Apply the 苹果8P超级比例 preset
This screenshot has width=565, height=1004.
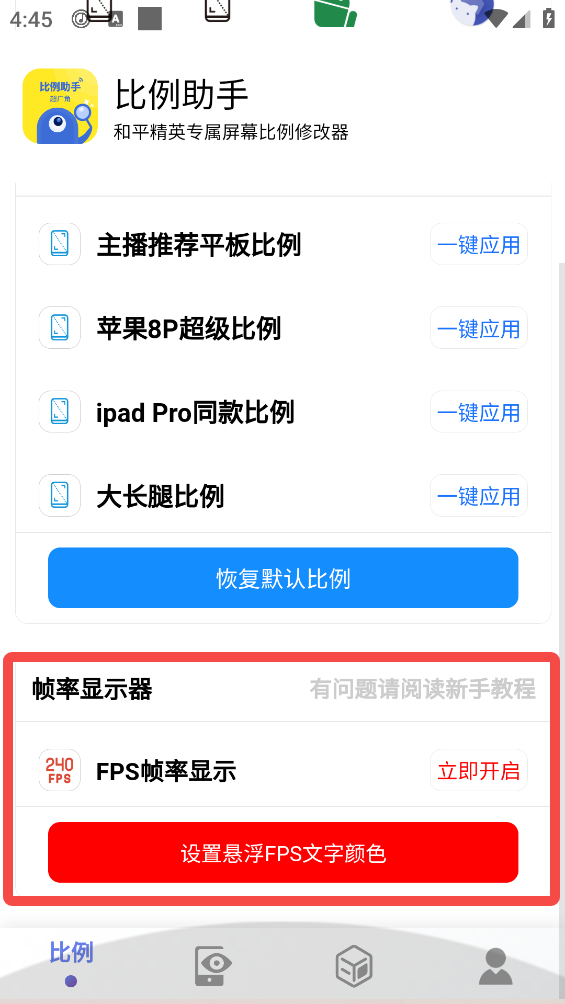(479, 328)
